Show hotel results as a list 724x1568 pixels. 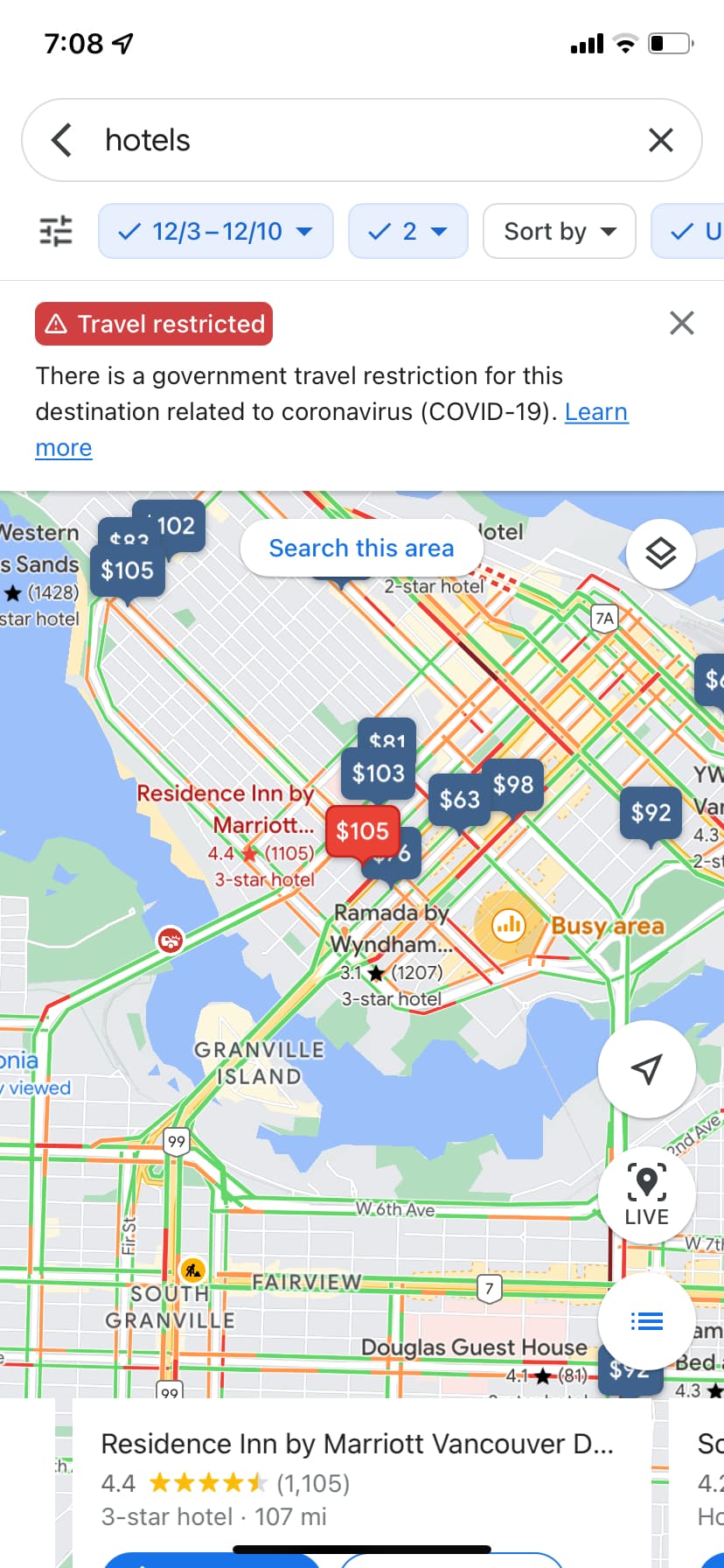[646, 1320]
